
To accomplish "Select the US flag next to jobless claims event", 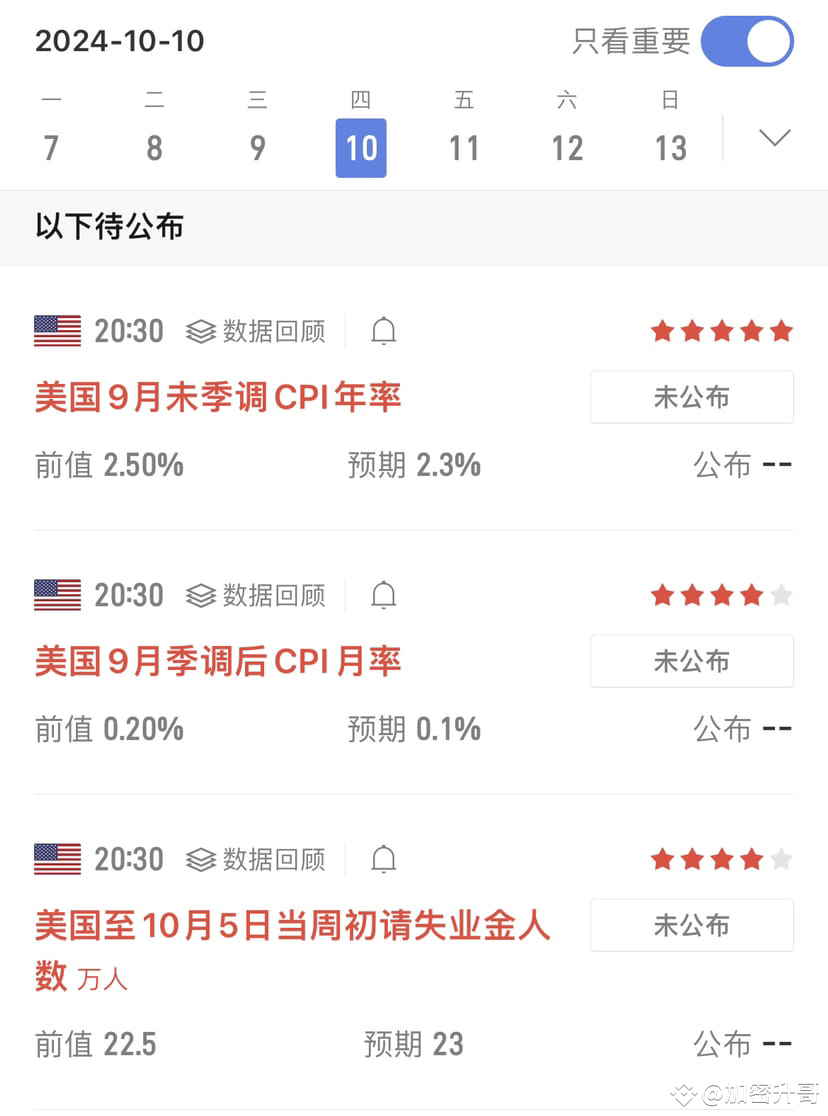I will pyautogui.click(x=56, y=859).
